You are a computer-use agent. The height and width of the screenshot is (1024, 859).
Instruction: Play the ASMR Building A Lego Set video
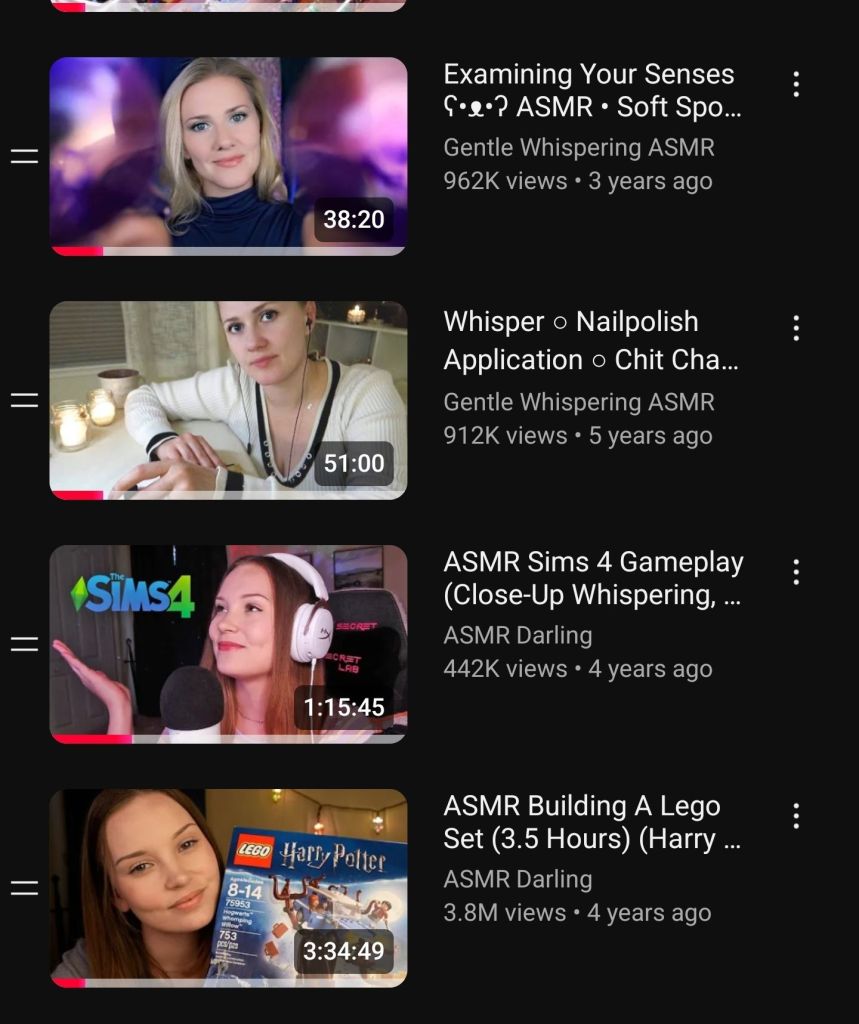pyautogui.click(x=228, y=888)
